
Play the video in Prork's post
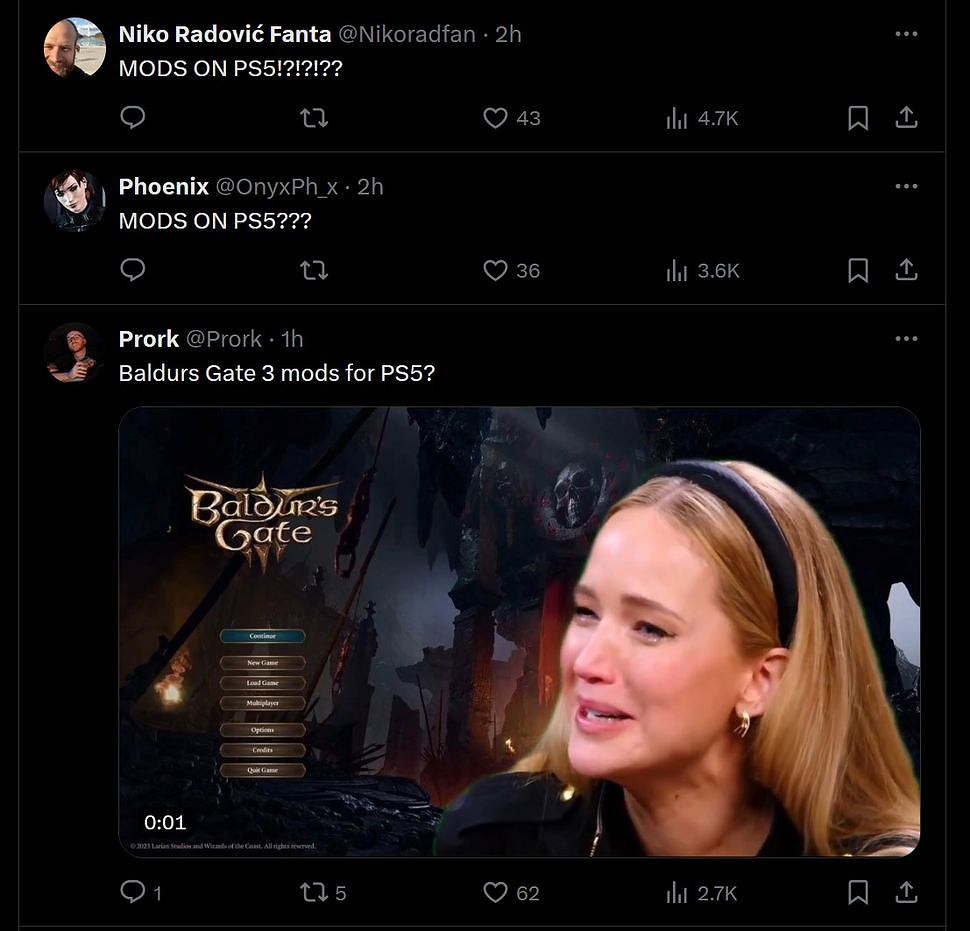pos(519,632)
